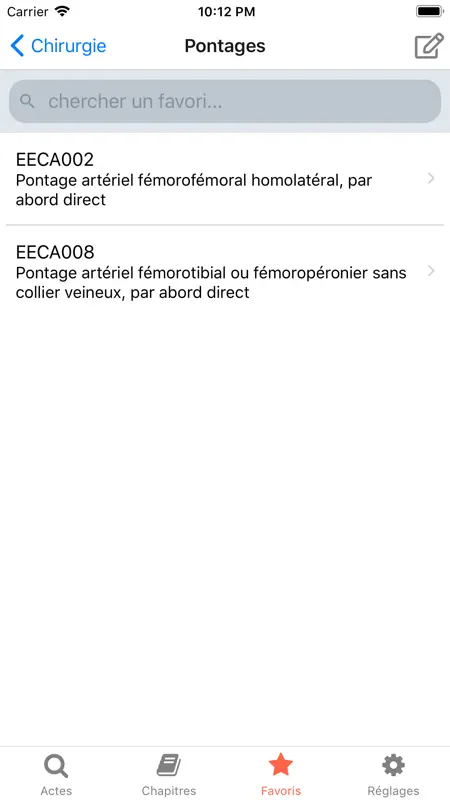Go back to Chirurgie

pos(58,46)
